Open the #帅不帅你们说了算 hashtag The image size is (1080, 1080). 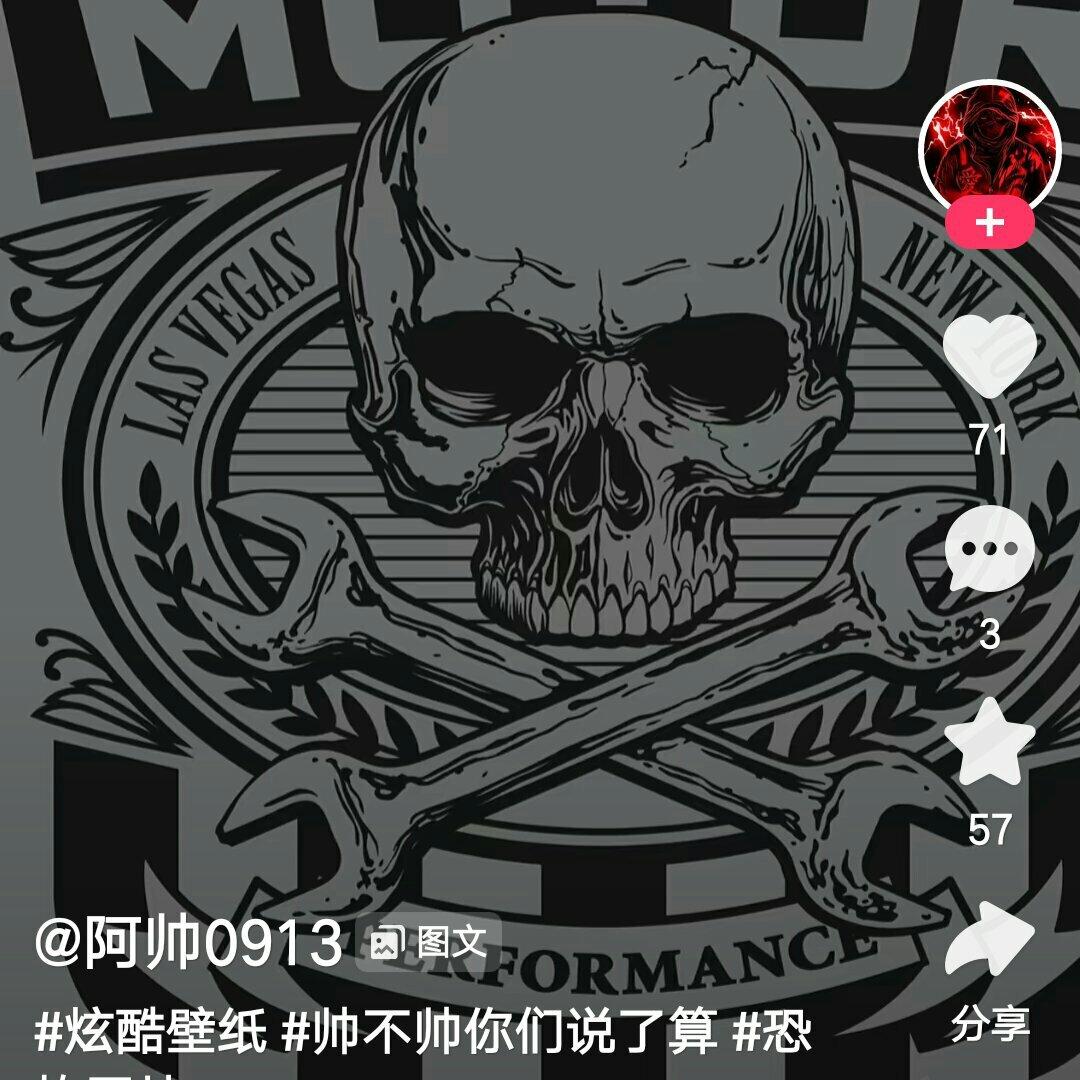(500, 1032)
